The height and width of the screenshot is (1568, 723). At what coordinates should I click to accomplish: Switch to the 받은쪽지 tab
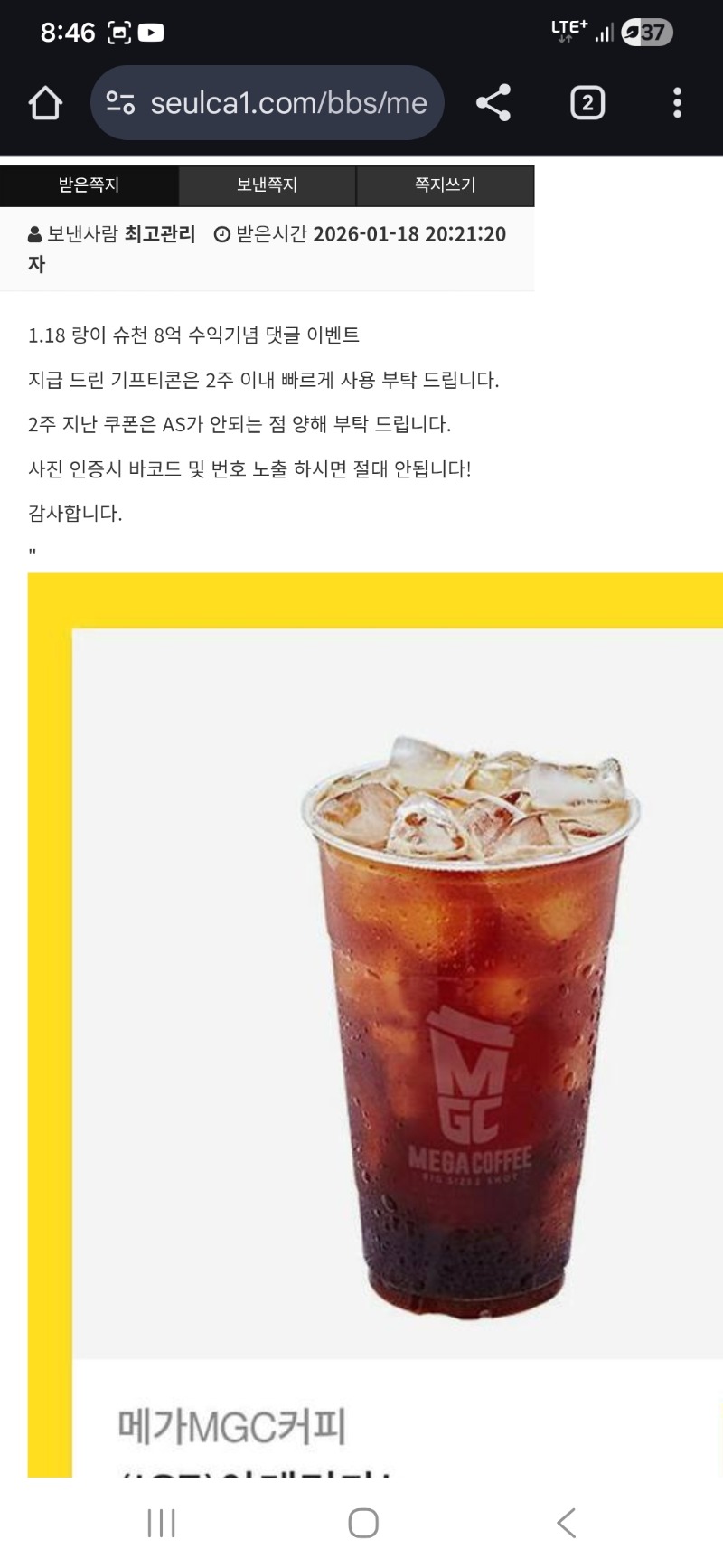pos(89,185)
